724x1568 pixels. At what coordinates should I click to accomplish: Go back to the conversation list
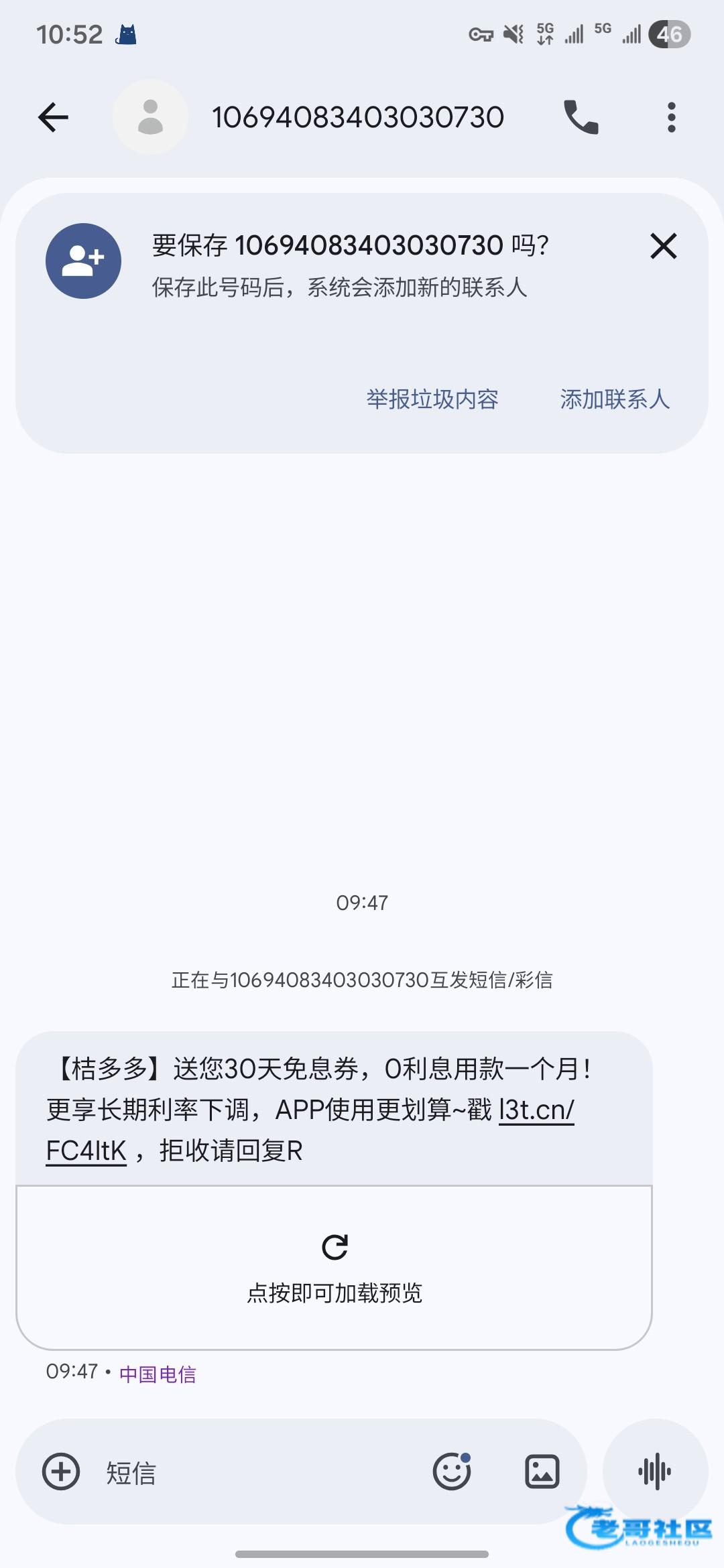click(x=54, y=118)
